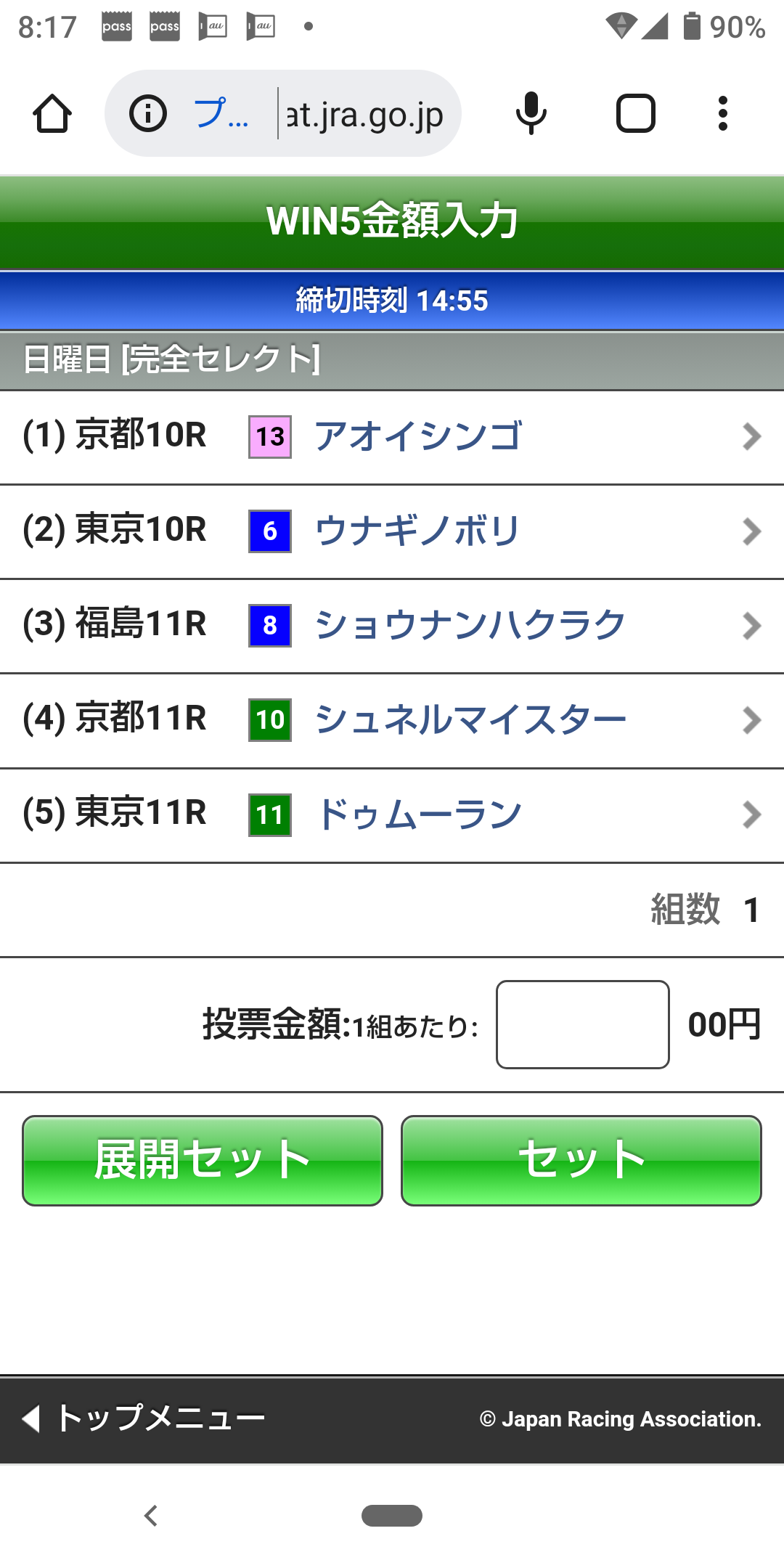This screenshot has width=784, height=1568.
Task: Tap the green セット button
Action: [x=581, y=1160]
